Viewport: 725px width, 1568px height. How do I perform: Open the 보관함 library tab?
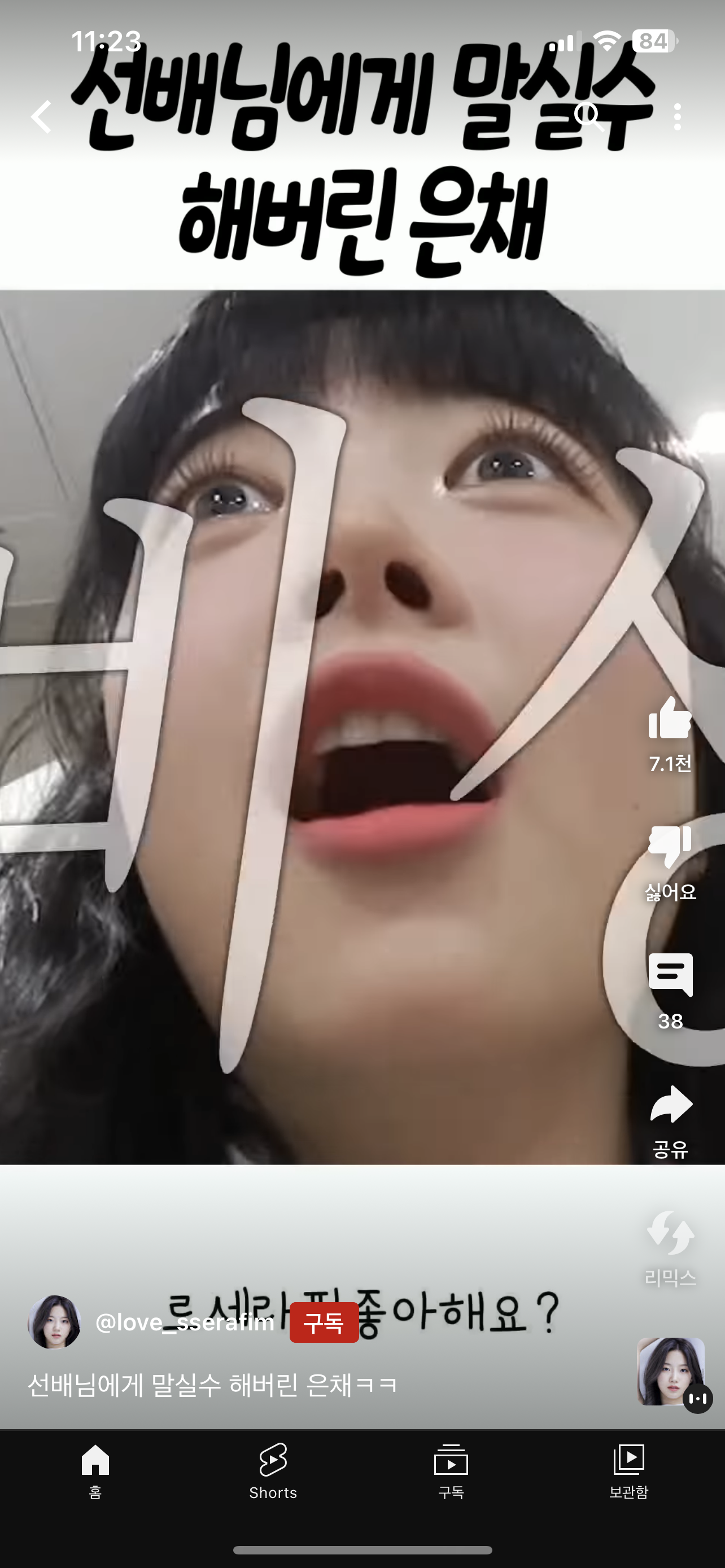pyautogui.click(x=629, y=1470)
